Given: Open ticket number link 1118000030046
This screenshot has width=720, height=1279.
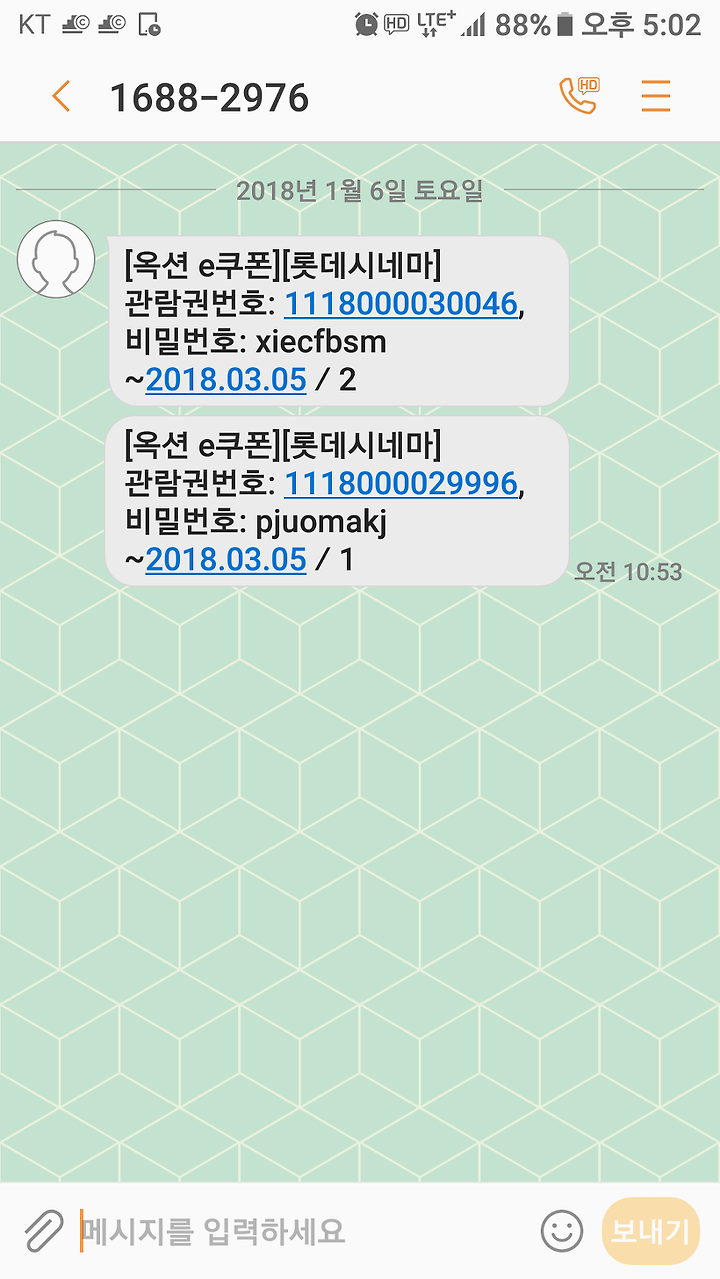Looking at the screenshot, I should pyautogui.click(x=401, y=304).
